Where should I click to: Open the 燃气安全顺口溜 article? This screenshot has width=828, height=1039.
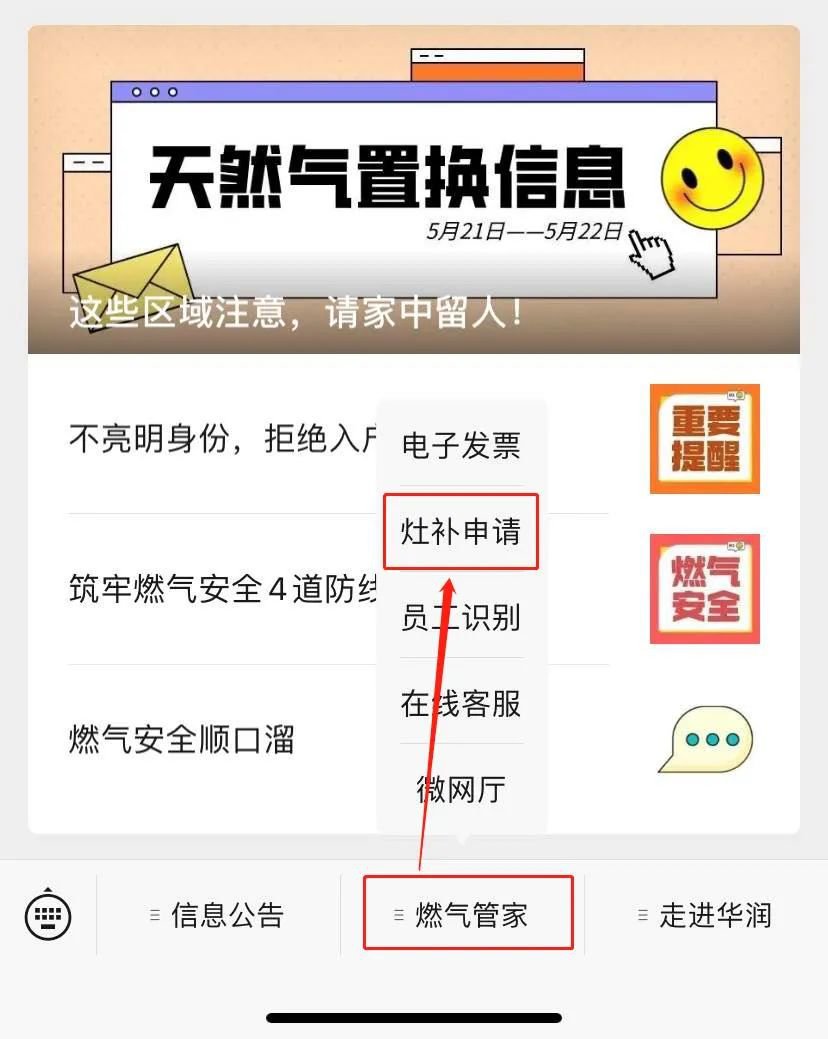click(x=182, y=740)
